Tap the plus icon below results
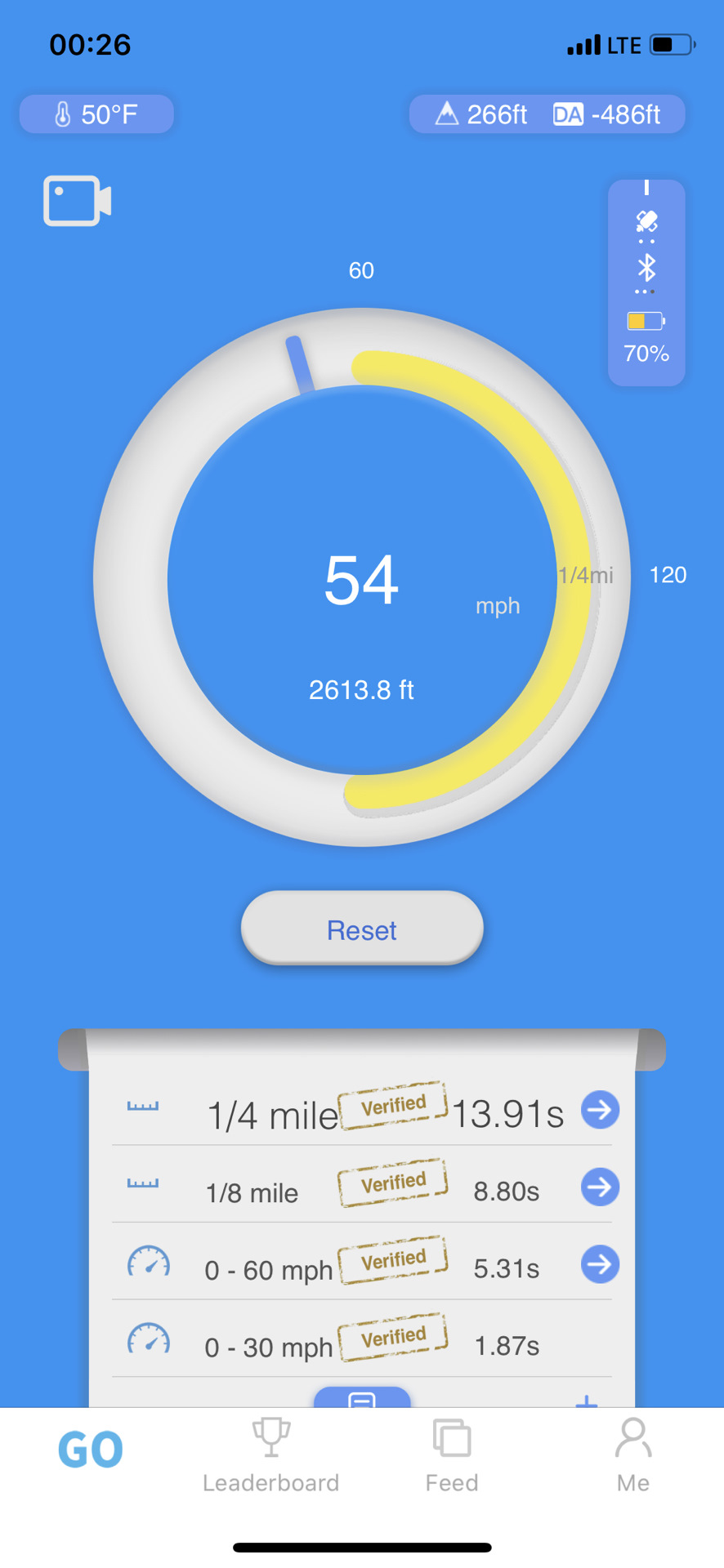The width and height of the screenshot is (724, 1568). [586, 1400]
